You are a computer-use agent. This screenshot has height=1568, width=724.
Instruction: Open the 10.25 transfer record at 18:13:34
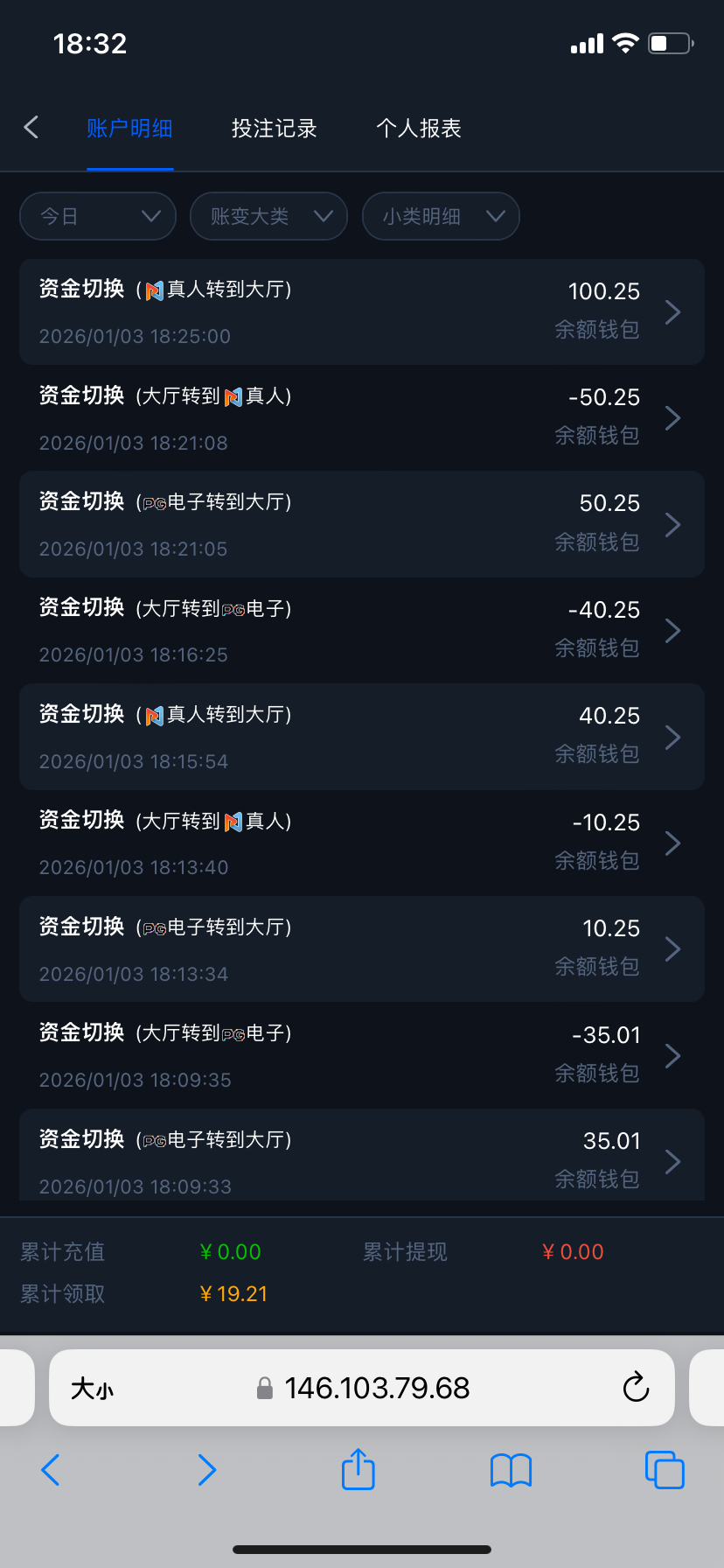click(x=362, y=949)
